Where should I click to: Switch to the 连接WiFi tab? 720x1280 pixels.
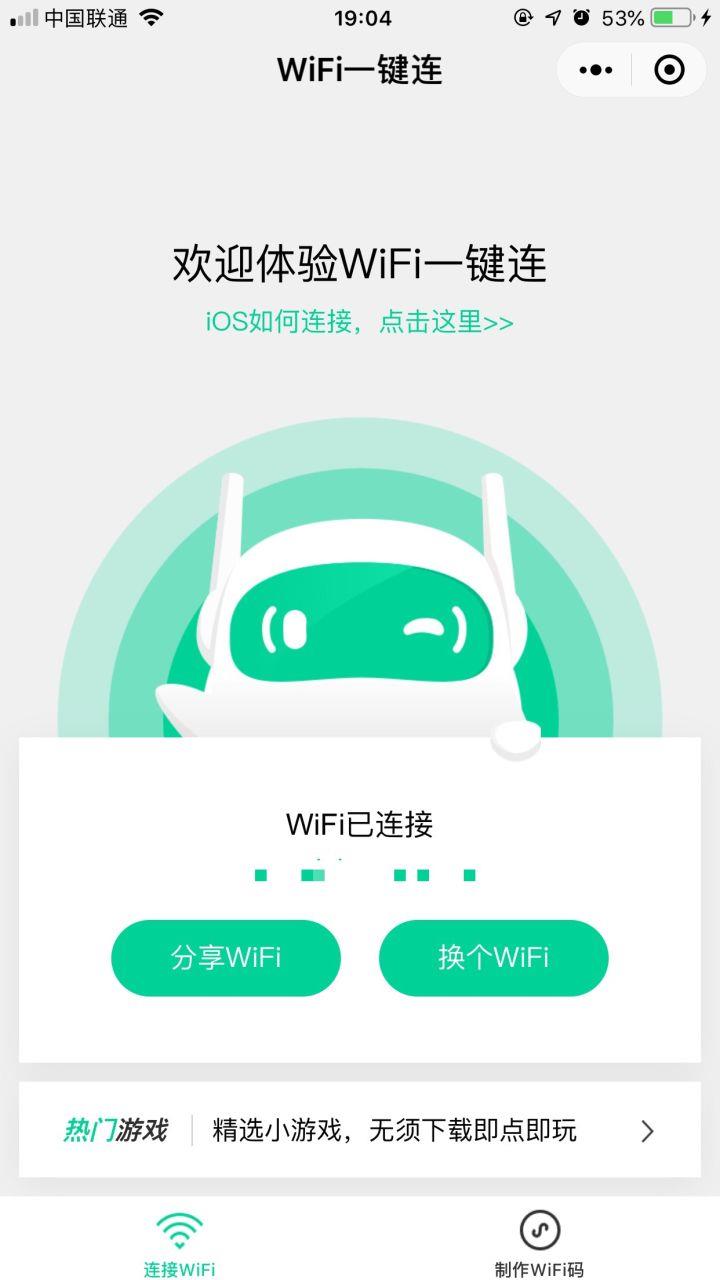pyautogui.click(x=180, y=1243)
